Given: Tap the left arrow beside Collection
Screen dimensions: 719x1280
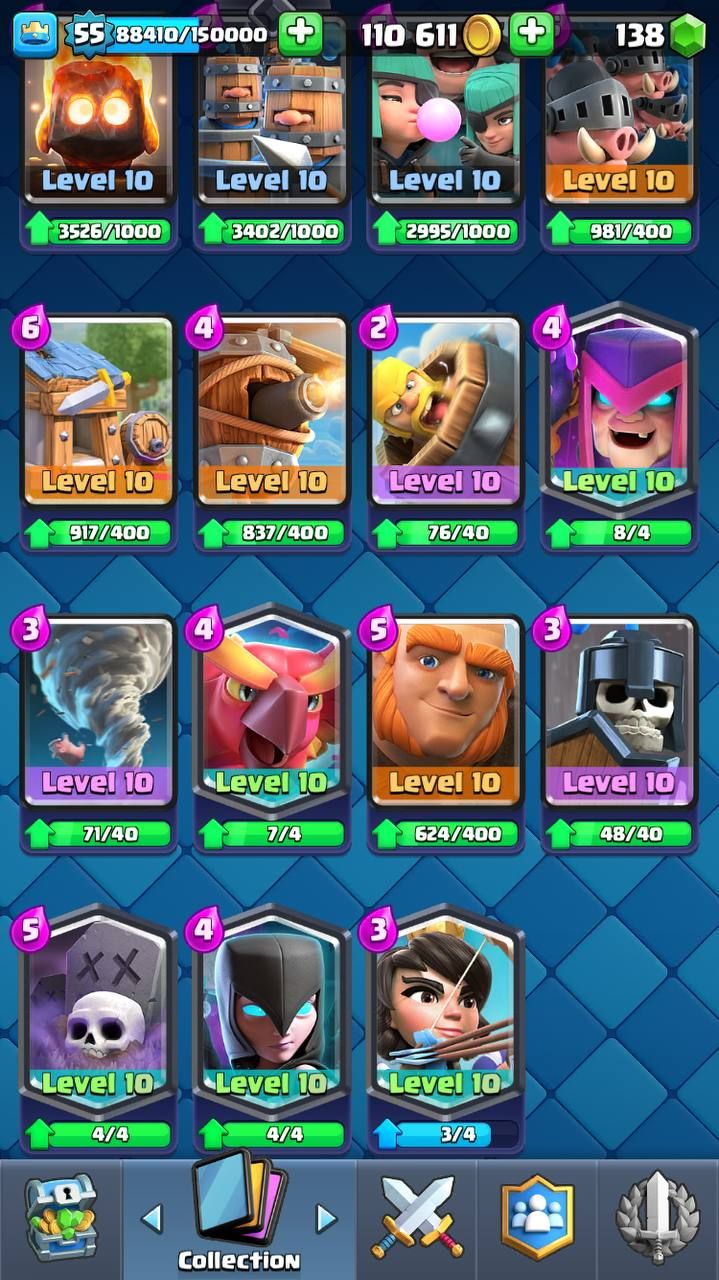Looking at the screenshot, I should click(152, 1218).
